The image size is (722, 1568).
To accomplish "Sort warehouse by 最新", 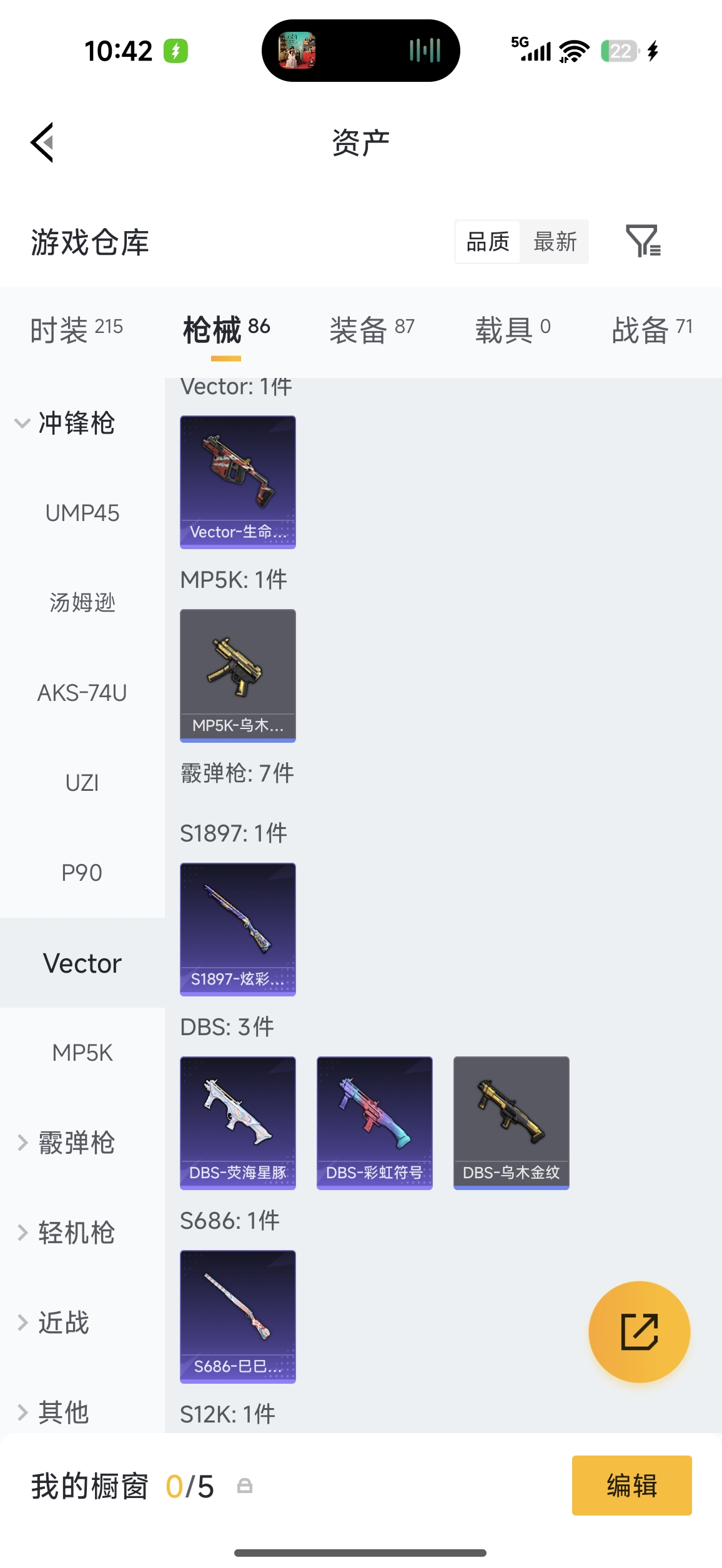I will [555, 242].
